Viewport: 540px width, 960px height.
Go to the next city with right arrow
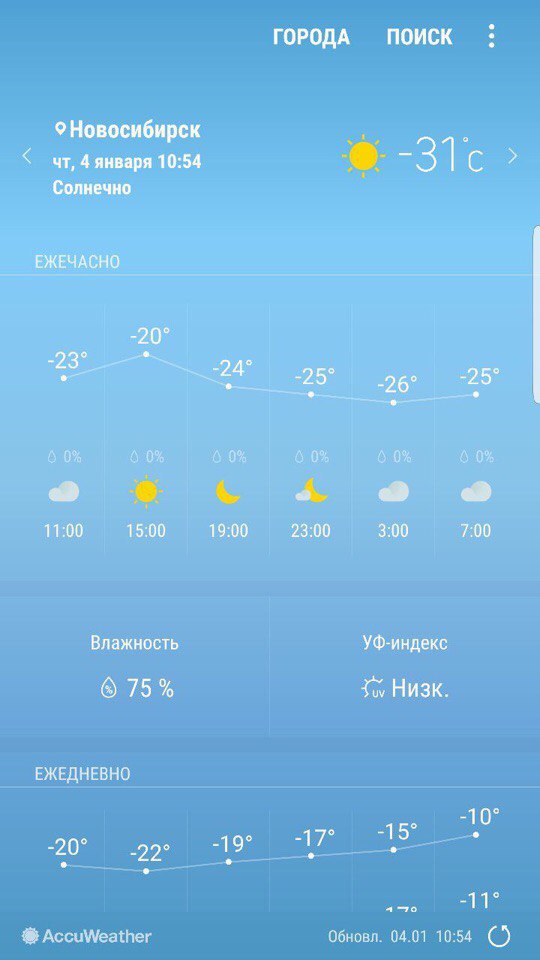(x=512, y=156)
